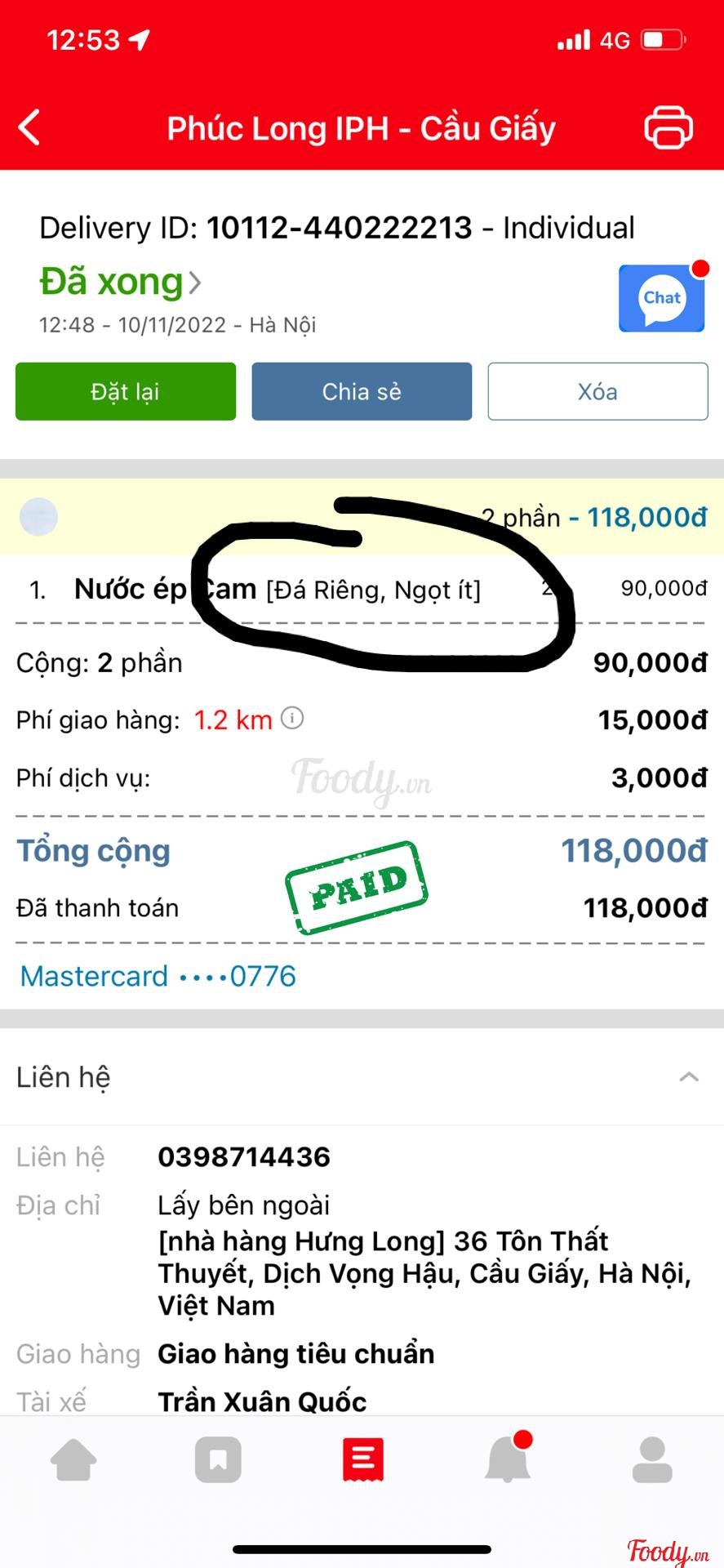The width and height of the screenshot is (724, 1568).
Task: Delete this order with Xóa
Action: (597, 392)
